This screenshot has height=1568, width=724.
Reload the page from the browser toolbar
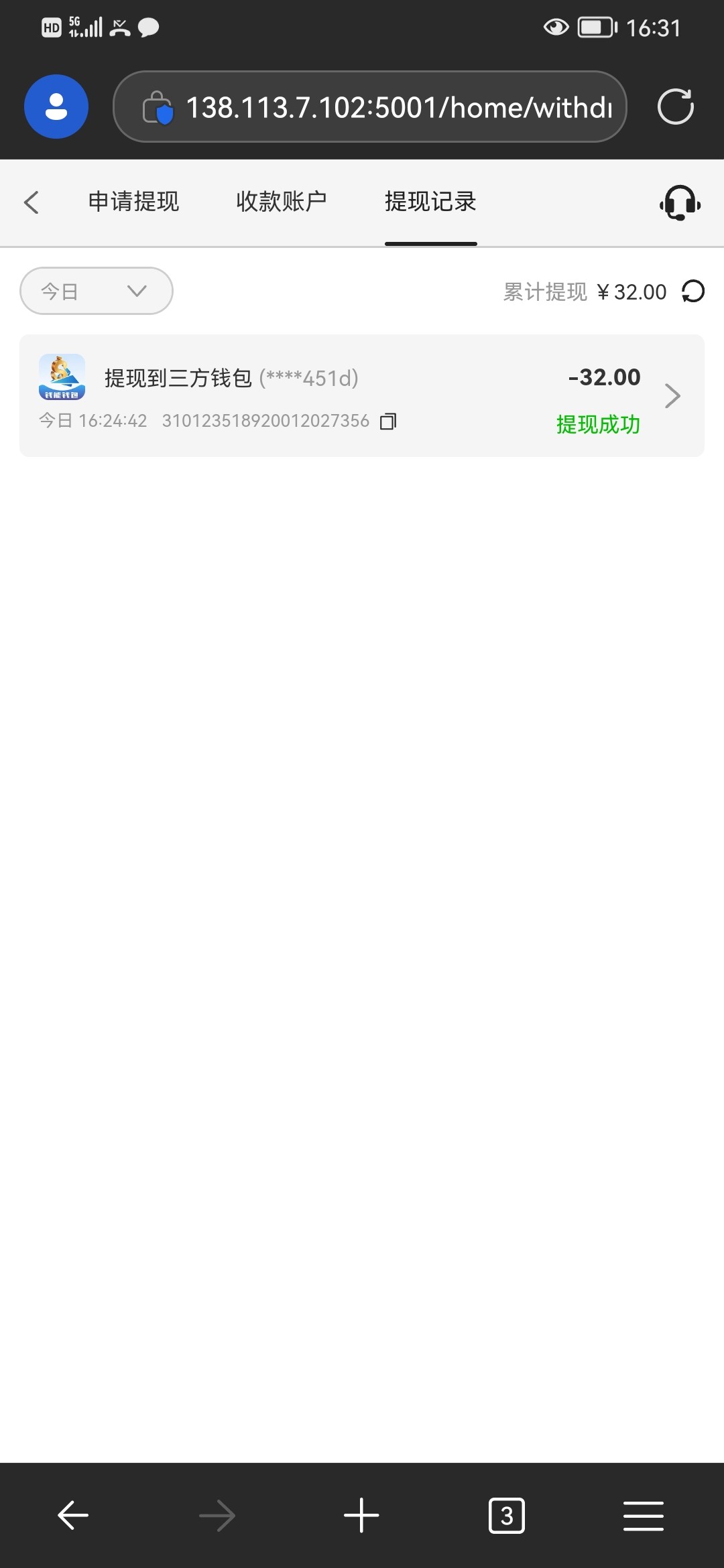(675, 107)
